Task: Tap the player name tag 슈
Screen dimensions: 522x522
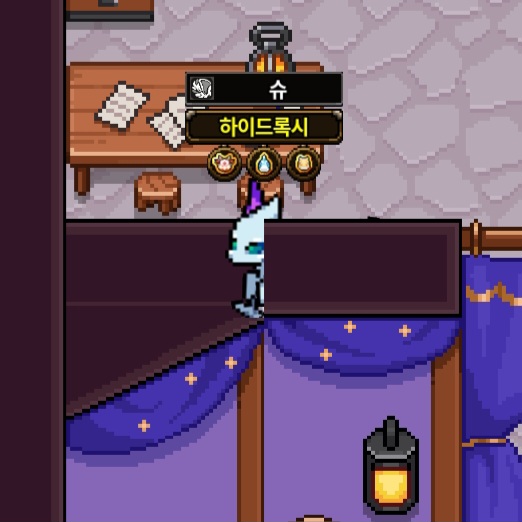Action: [264, 89]
